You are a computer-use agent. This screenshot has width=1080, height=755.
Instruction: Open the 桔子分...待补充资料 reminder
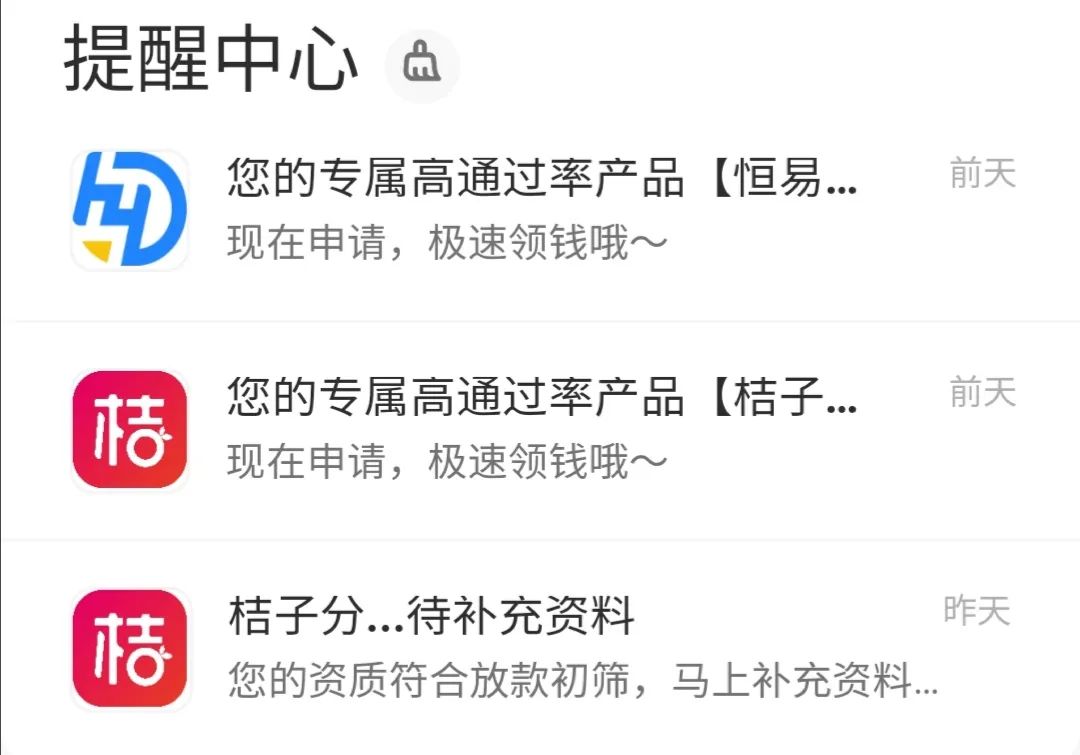[x=541, y=647]
